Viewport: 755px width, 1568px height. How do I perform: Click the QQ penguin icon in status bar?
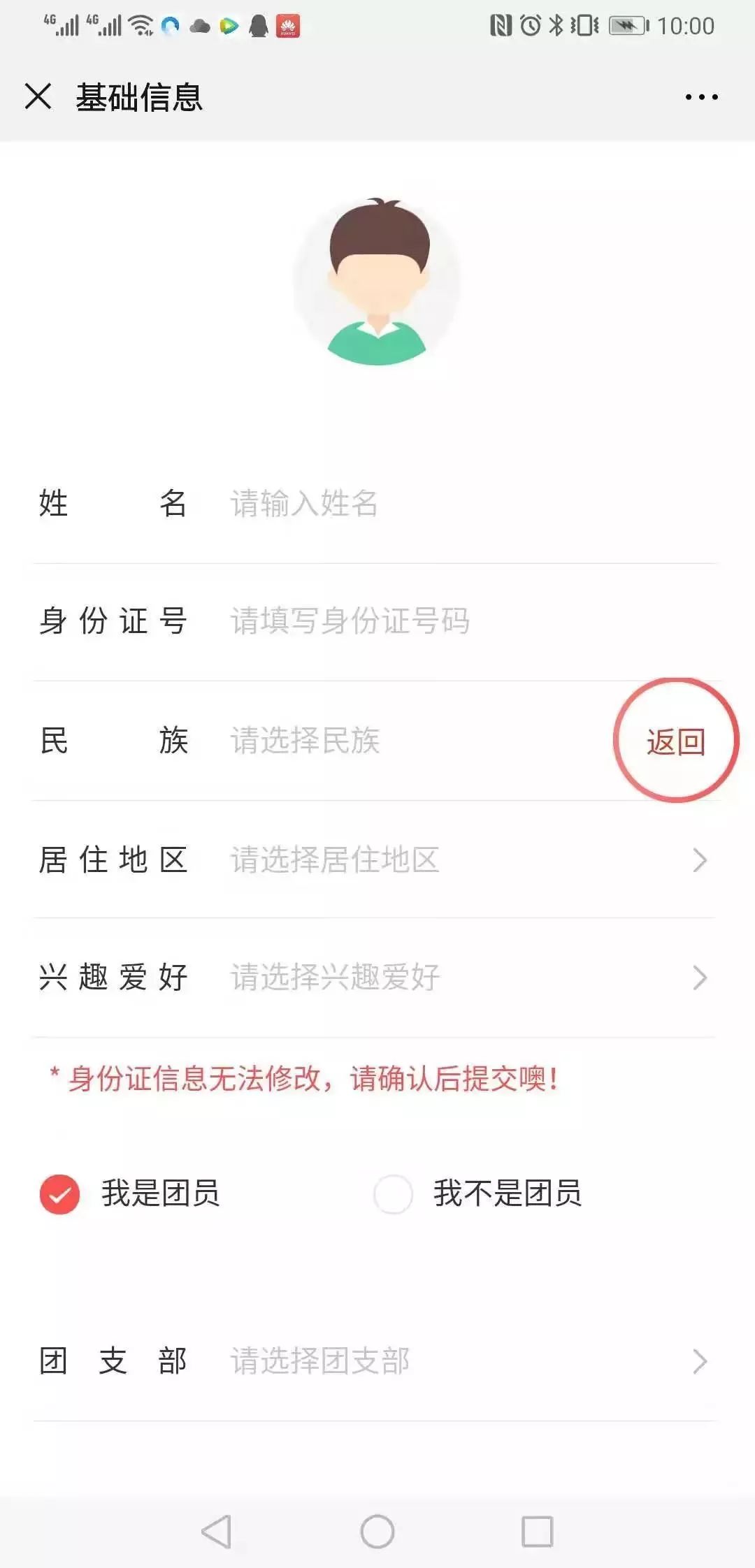[257, 27]
